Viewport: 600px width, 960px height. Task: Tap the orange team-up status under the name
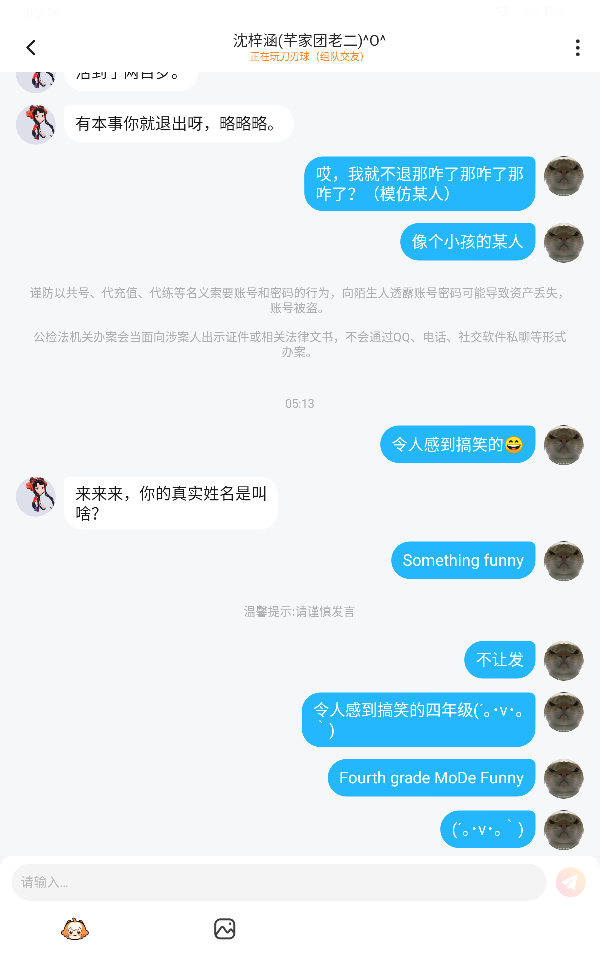307,57
